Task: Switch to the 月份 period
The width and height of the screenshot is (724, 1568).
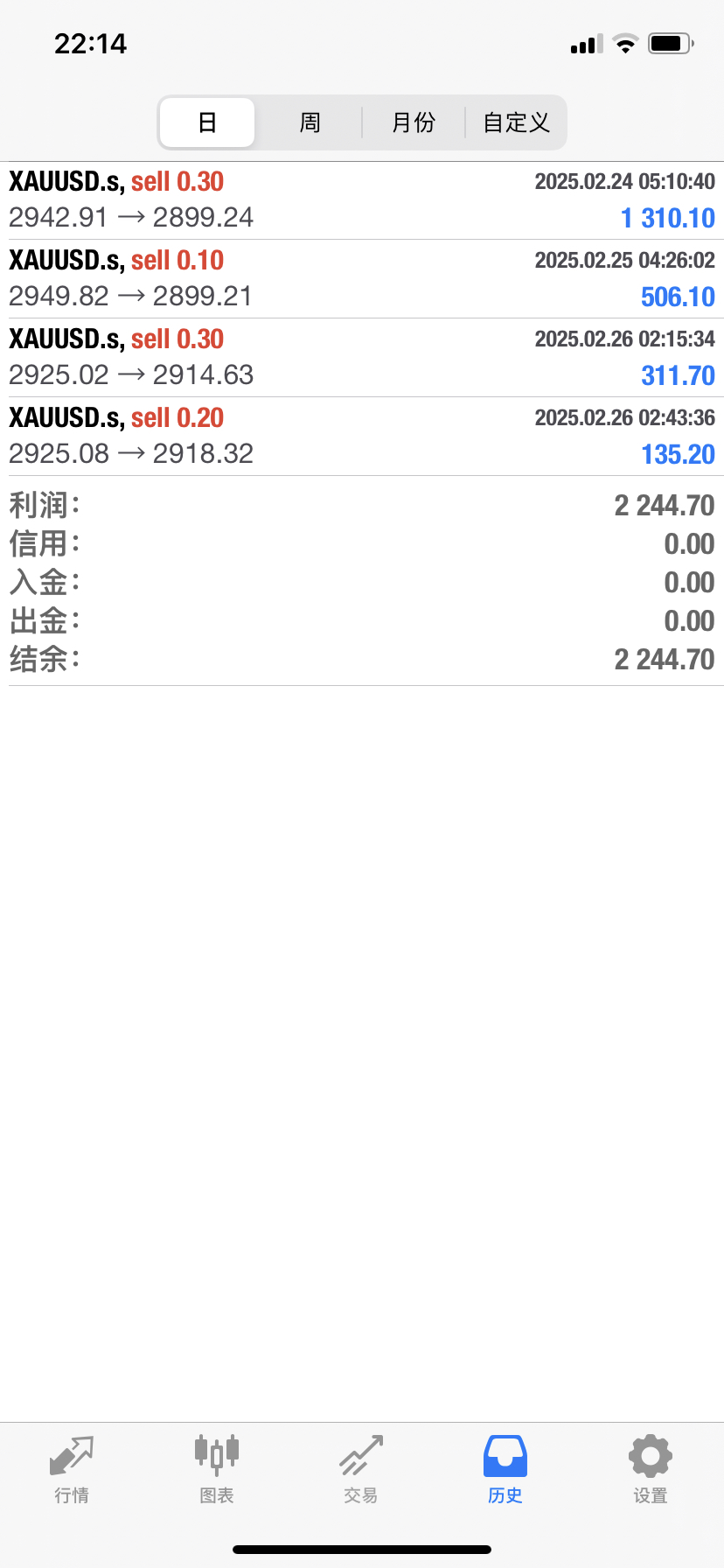Action: (x=413, y=122)
